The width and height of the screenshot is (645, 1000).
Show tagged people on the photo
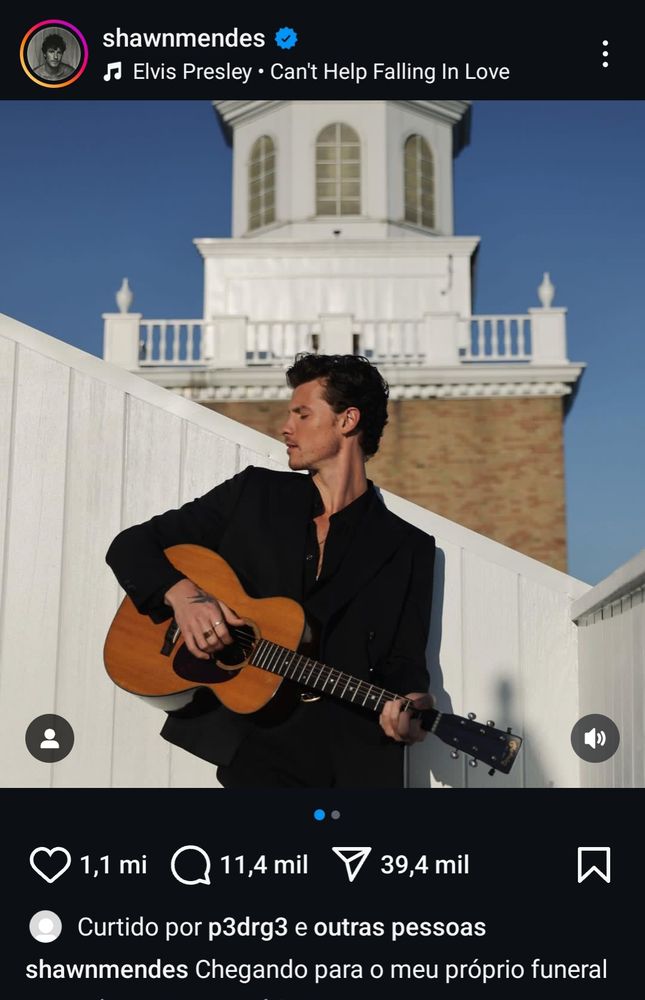[50, 739]
